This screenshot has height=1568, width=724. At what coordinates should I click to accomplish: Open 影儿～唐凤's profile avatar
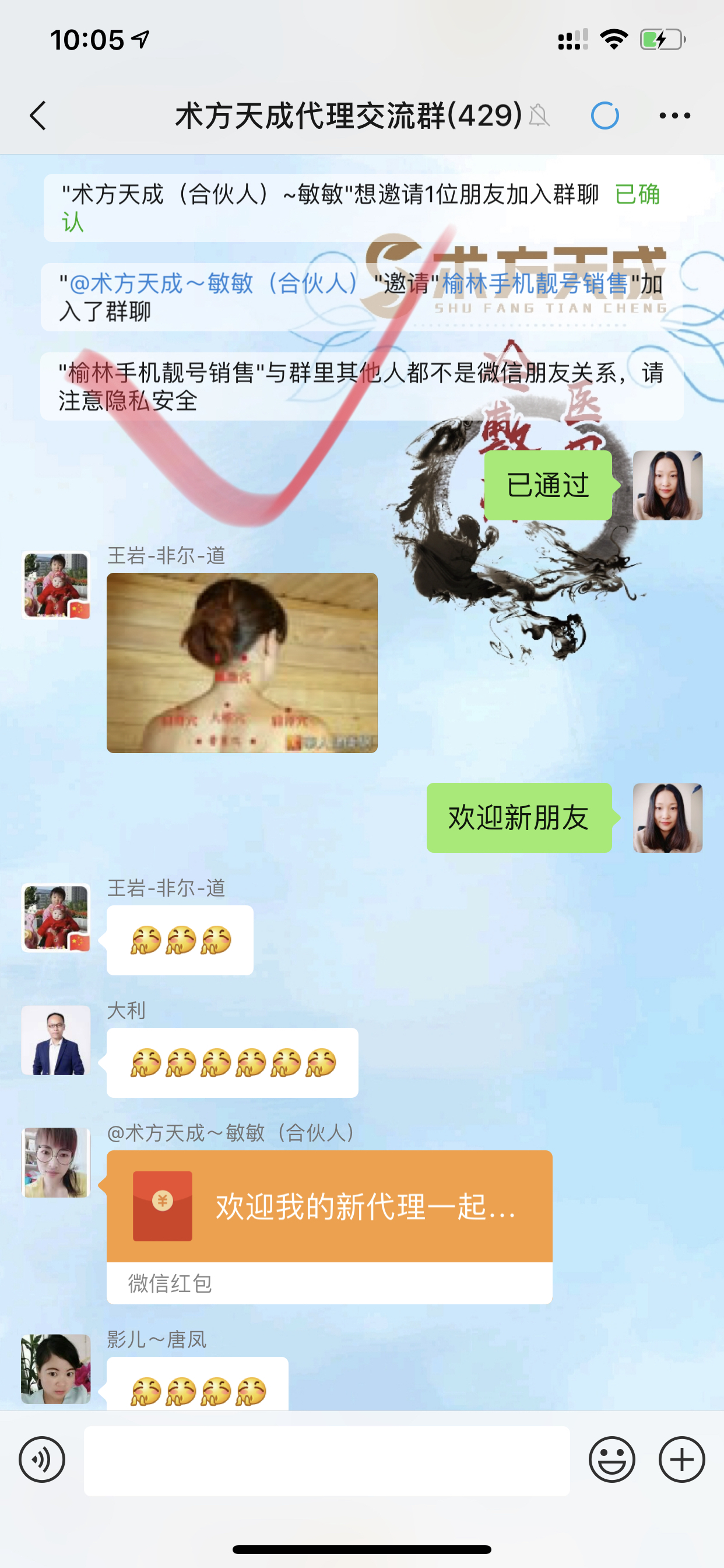click(x=56, y=1369)
